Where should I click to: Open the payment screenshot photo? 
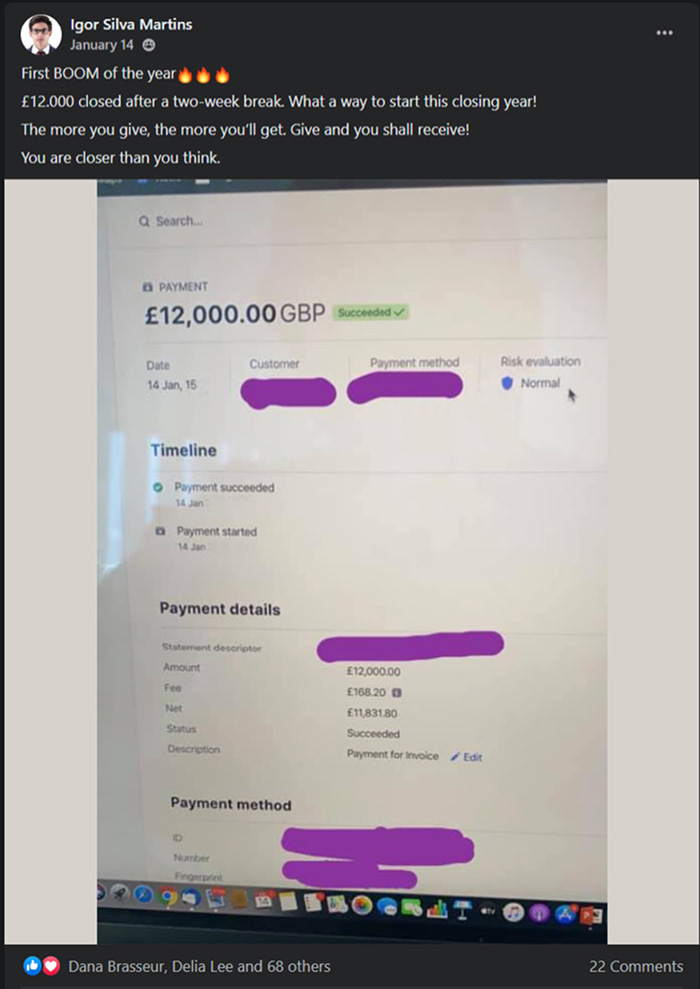[x=350, y=560]
